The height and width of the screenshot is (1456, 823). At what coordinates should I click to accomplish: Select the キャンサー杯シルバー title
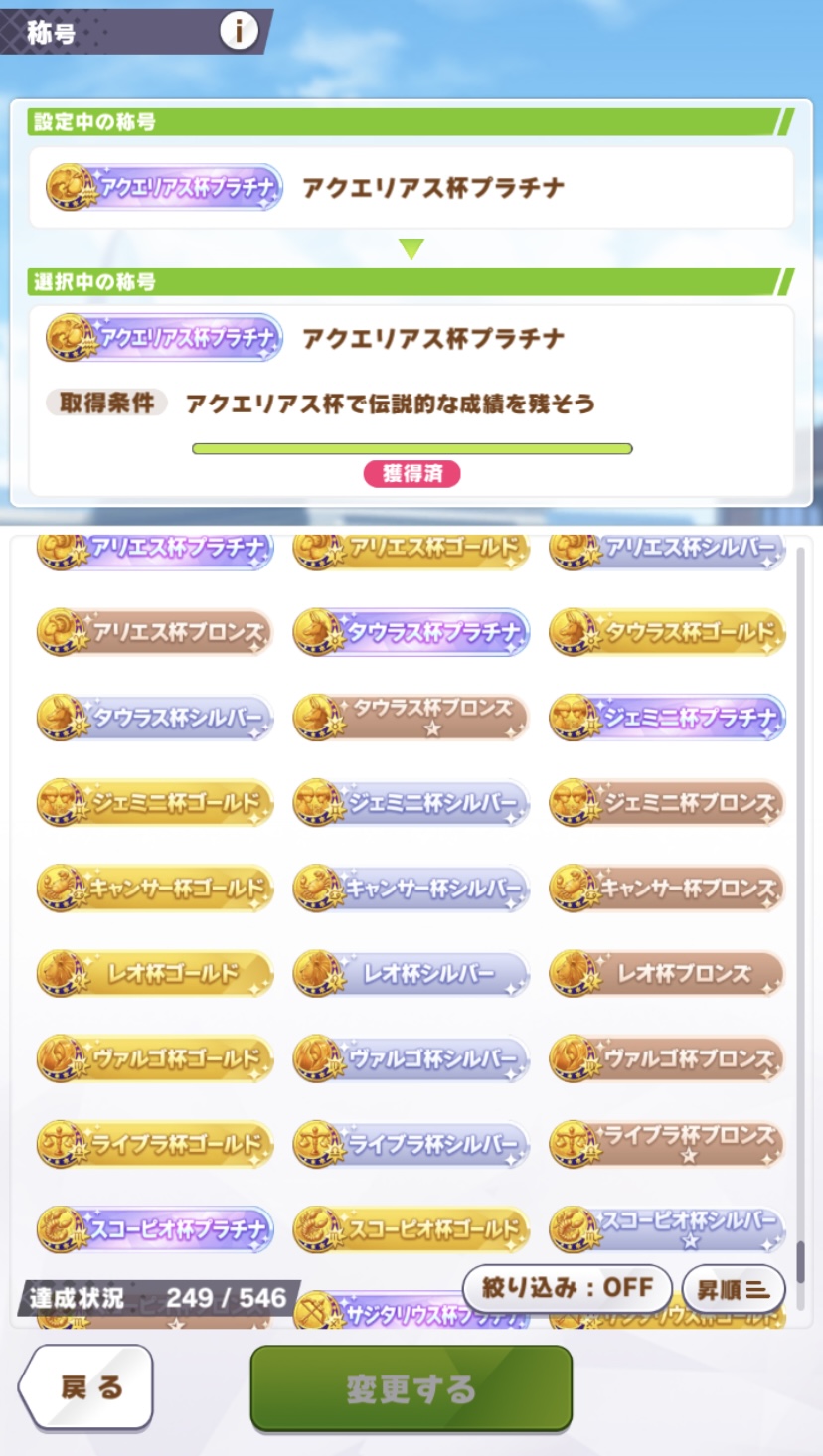(411, 889)
